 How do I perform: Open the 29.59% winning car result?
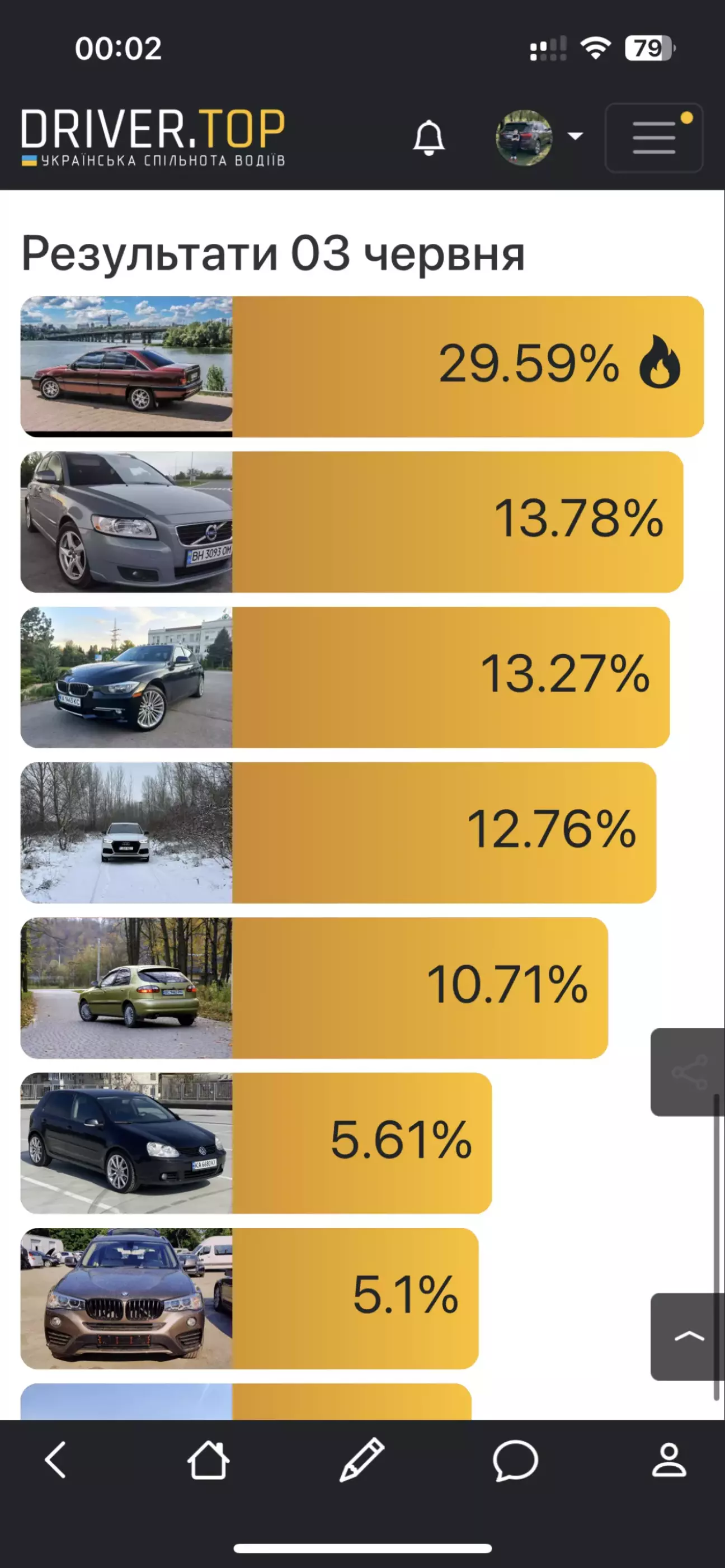pyautogui.click(x=361, y=366)
